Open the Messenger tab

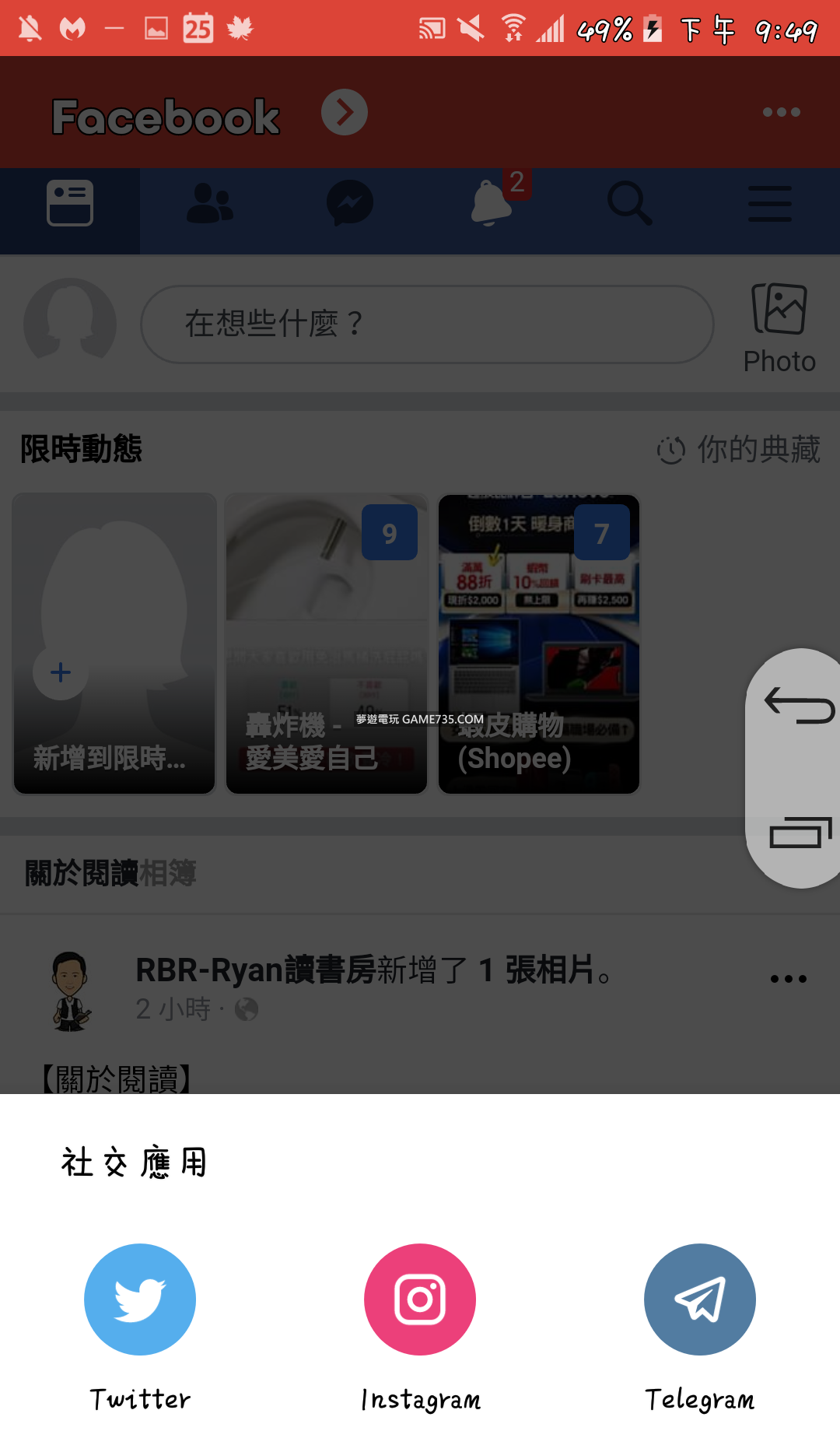point(350,204)
